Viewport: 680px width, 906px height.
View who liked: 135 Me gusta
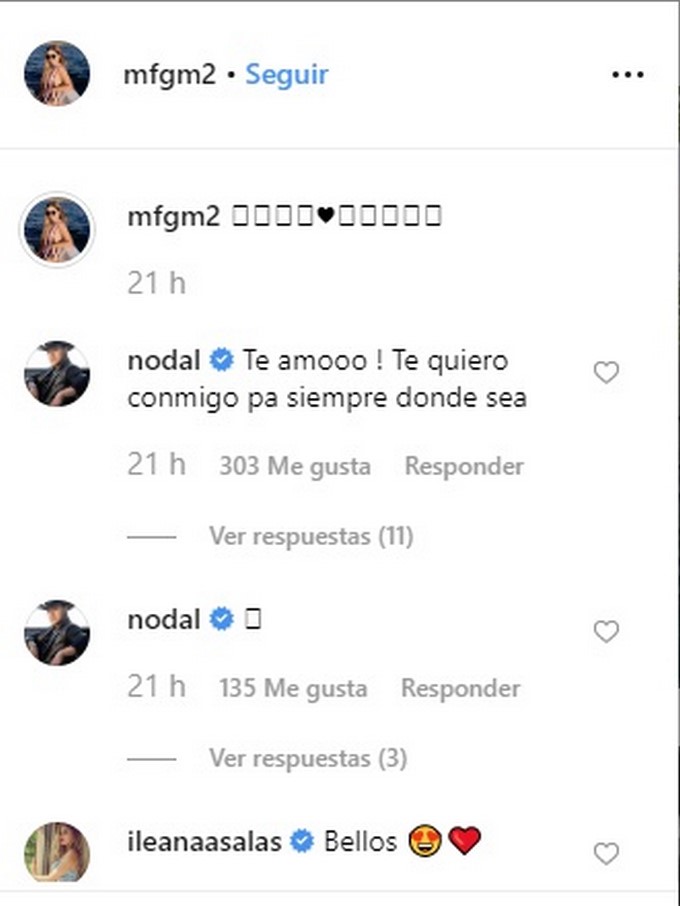pos(292,688)
